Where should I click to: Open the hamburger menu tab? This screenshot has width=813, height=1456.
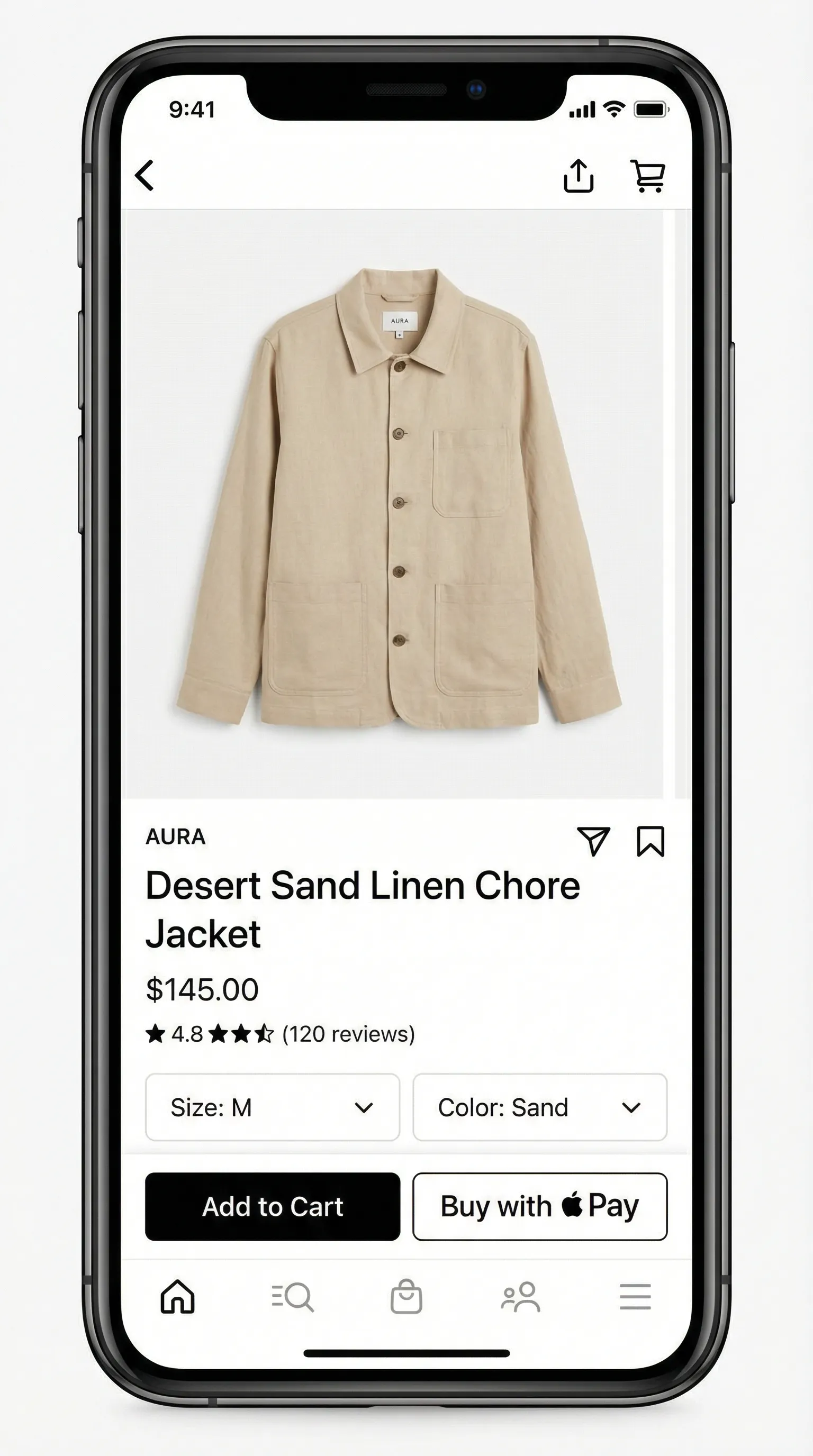[x=635, y=1296]
